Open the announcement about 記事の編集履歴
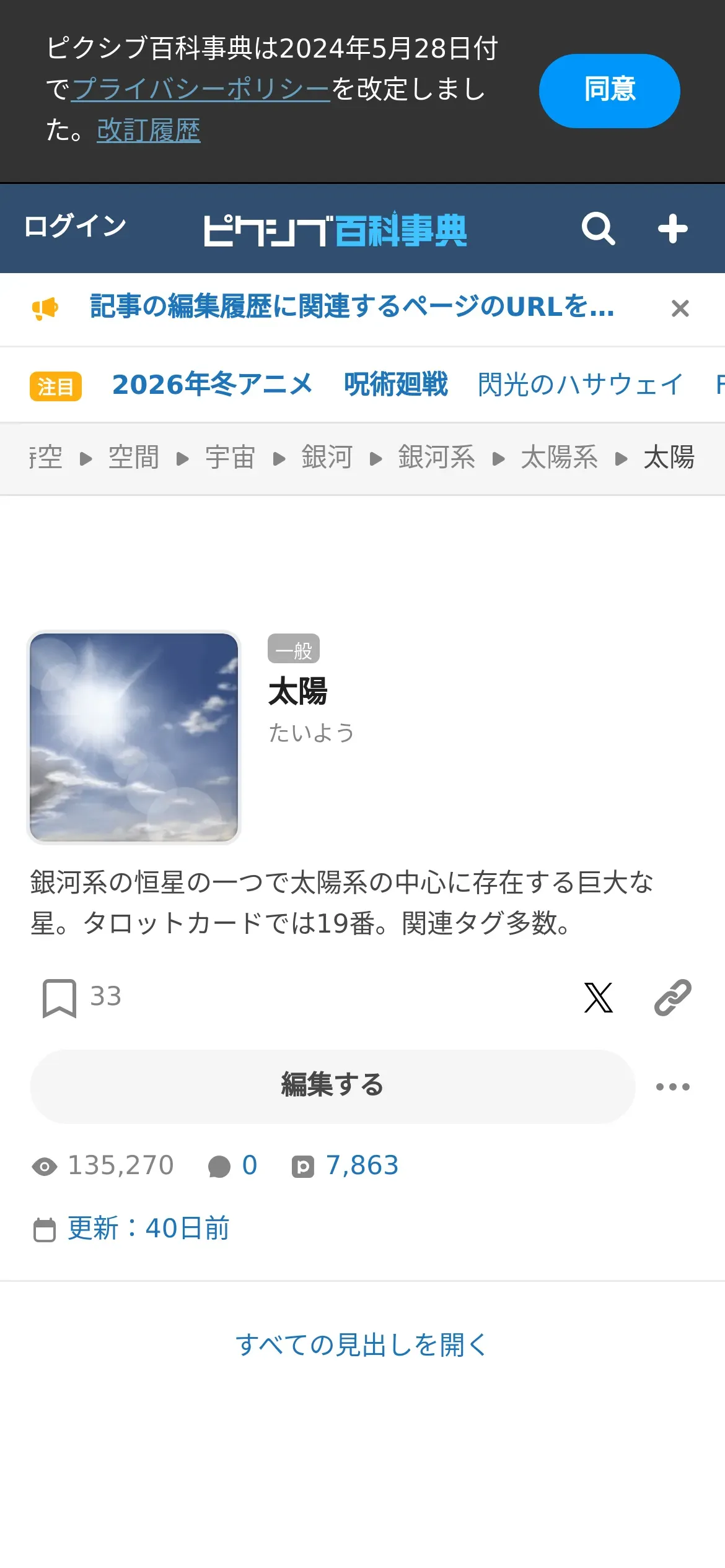Screen dimensions: 725x1568 pyautogui.click(x=351, y=307)
